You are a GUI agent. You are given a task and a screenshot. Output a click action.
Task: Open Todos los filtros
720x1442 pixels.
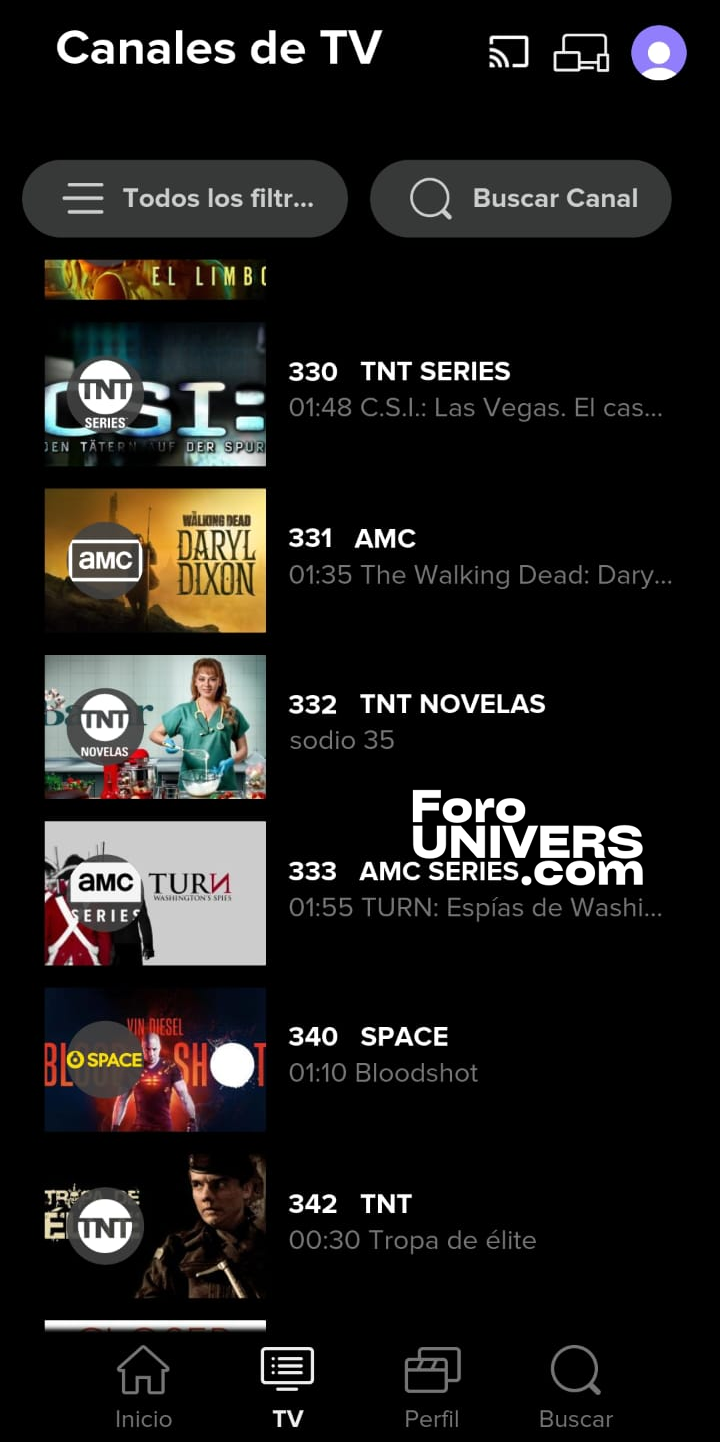point(185,198)
